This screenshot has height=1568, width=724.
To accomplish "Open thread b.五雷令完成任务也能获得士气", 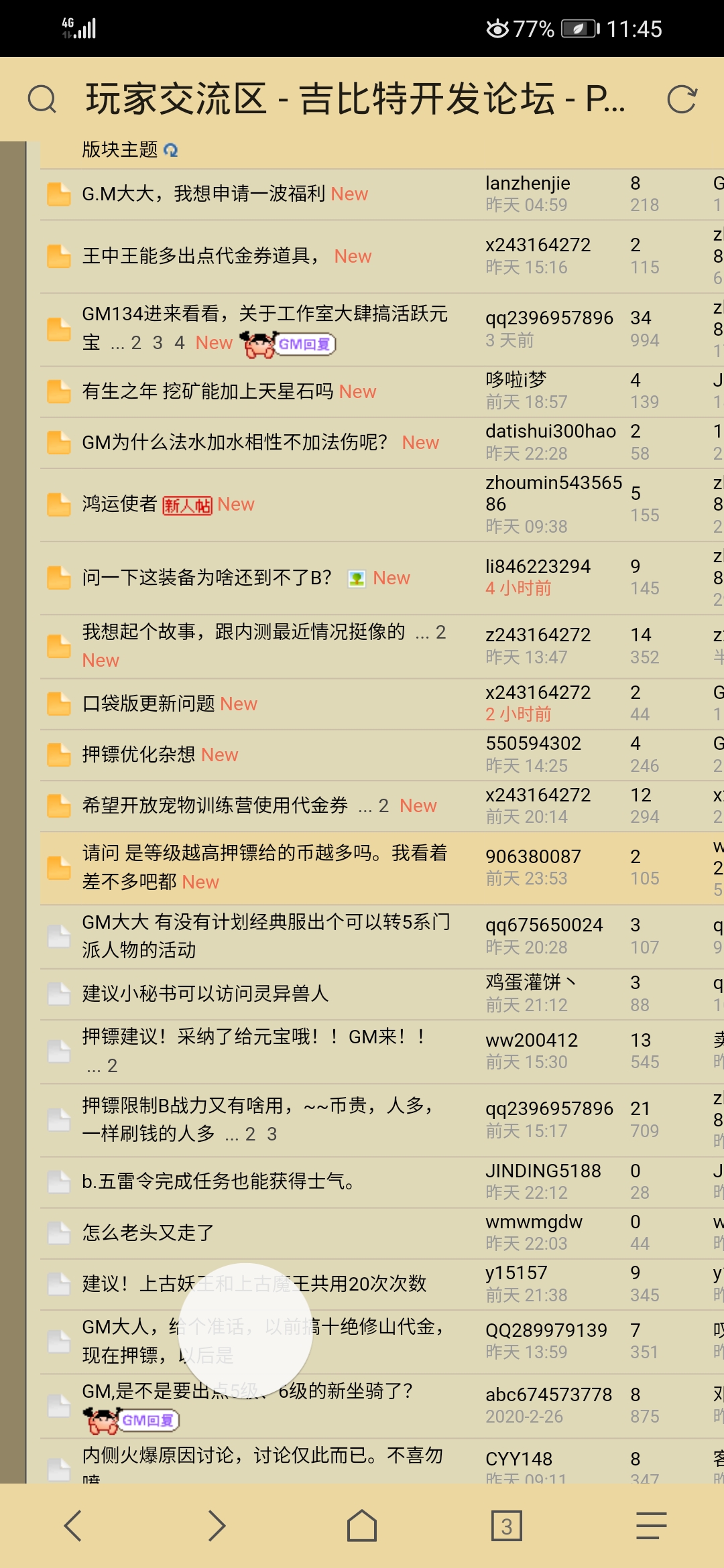I will [x=218, y=1181].
